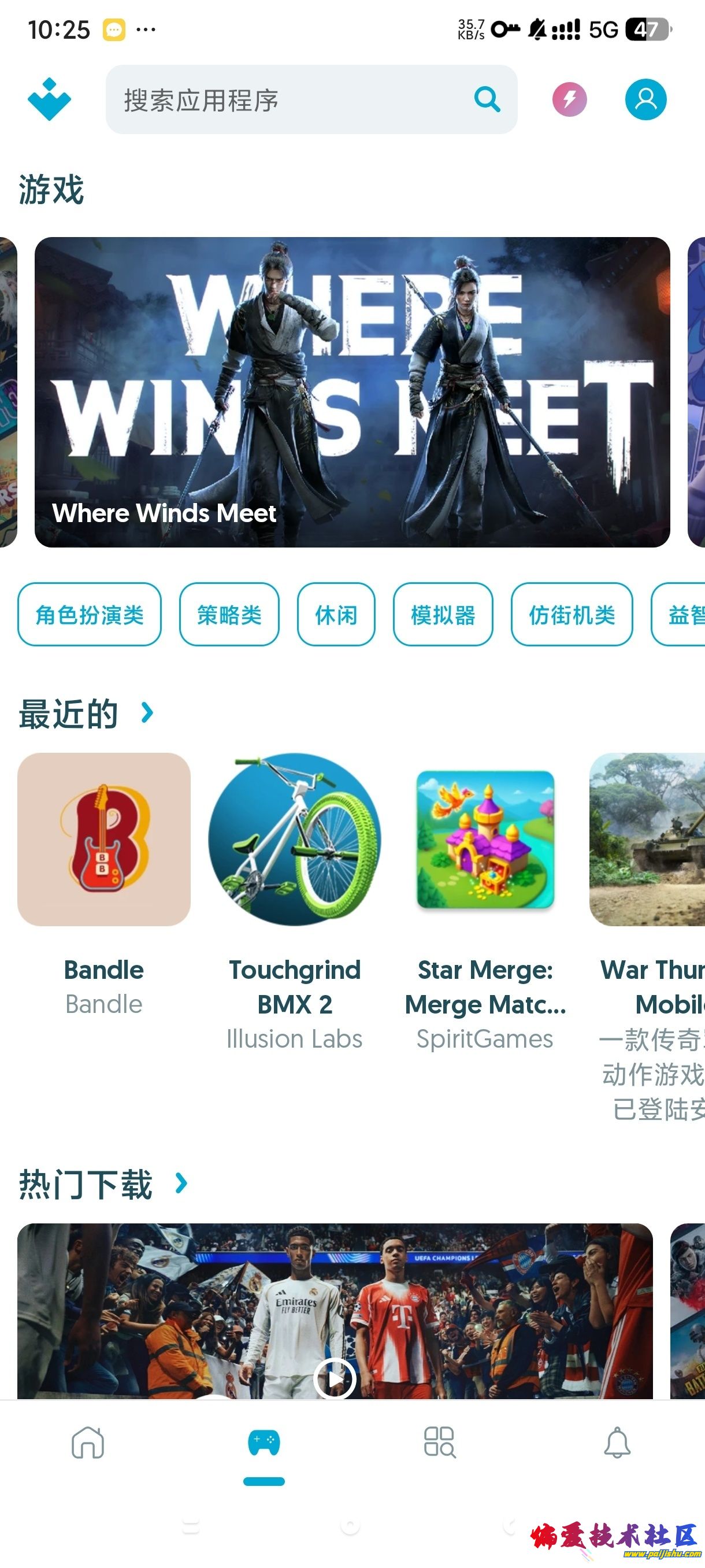Viewport: 705px width, 1568px height.
Task: Open the Where Winds Meet banner
Action: [x=352, y=392]
